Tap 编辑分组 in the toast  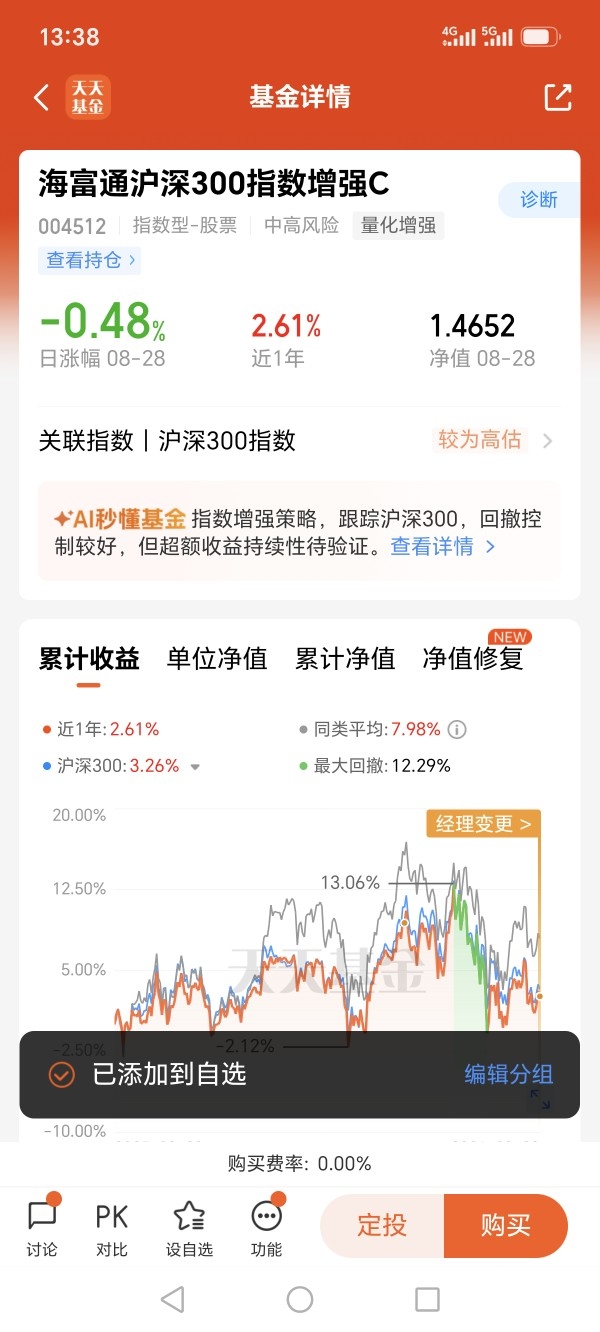click(x=509, y=1074)
